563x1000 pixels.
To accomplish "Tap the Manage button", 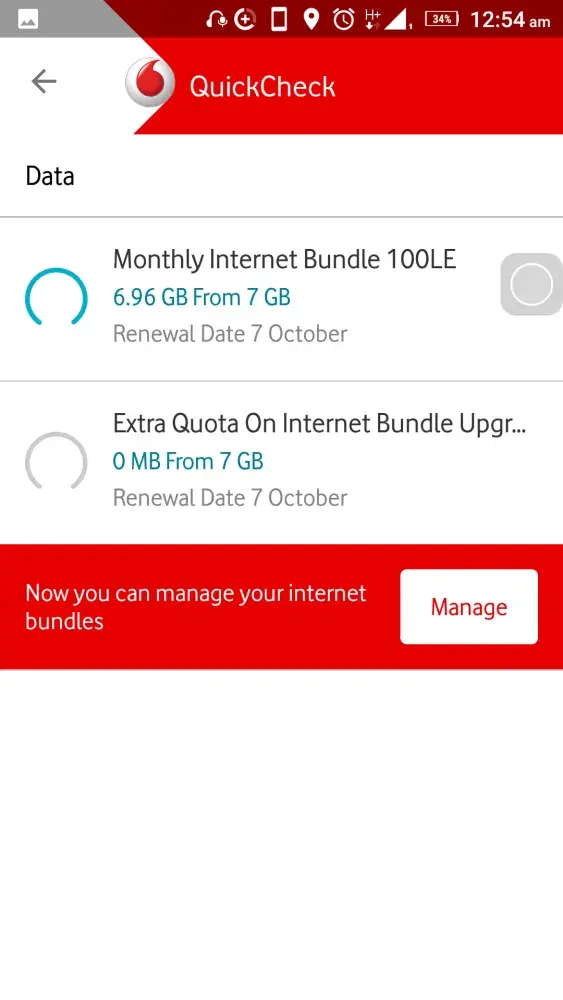I will click(x=469, y=607).
